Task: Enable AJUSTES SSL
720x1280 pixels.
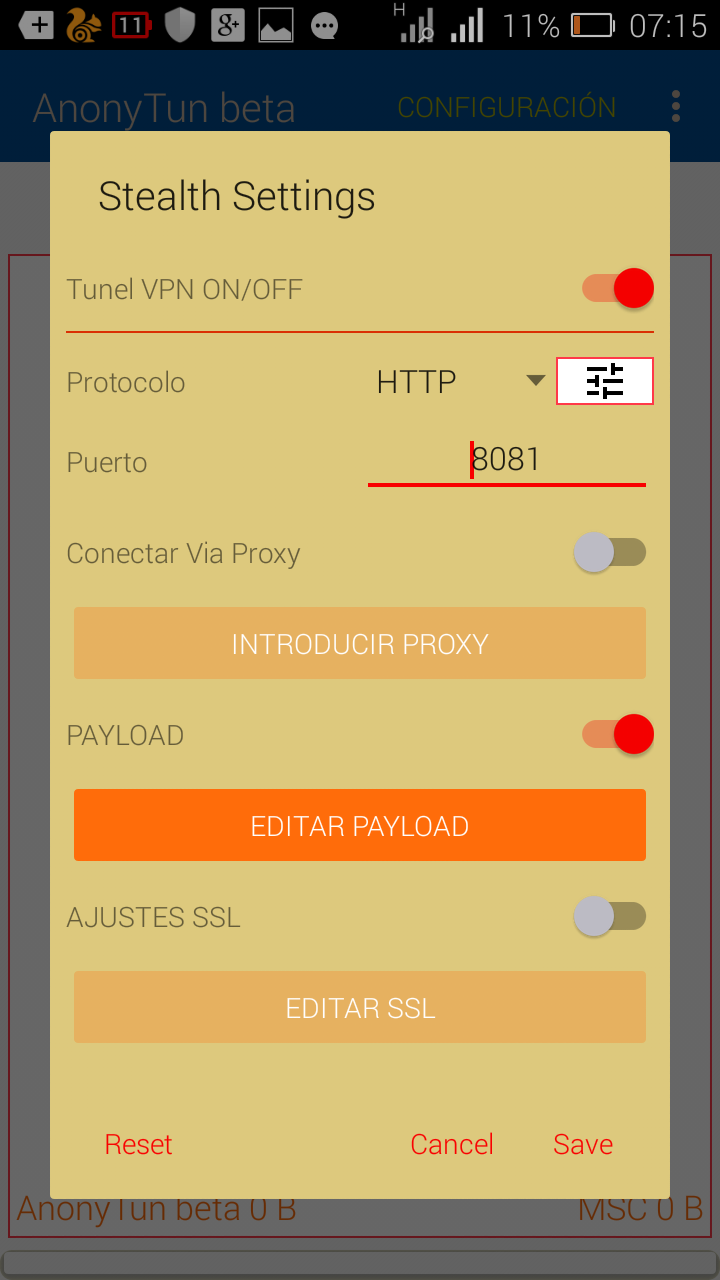Action: click(610, 917)
